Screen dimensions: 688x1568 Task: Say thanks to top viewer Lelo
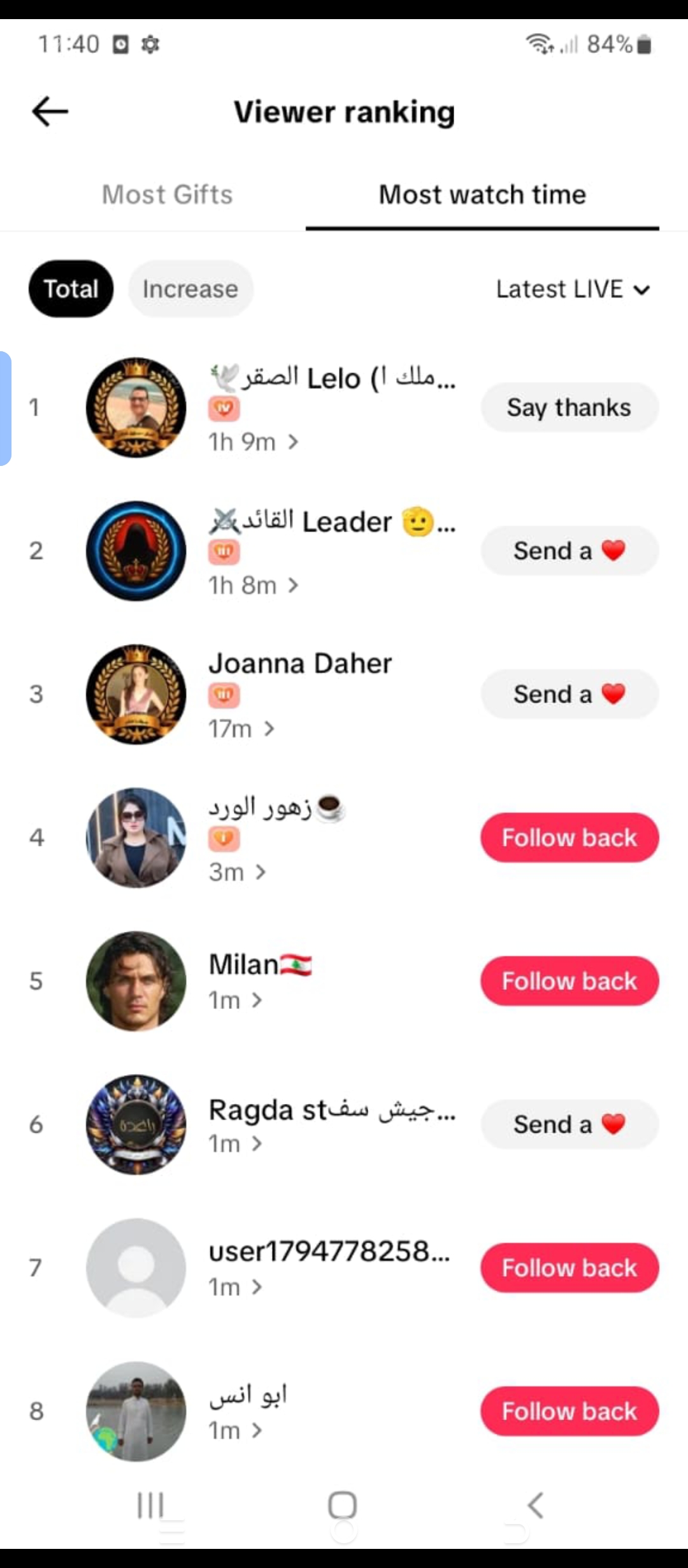pyautogui.click(x=569, y=407)
